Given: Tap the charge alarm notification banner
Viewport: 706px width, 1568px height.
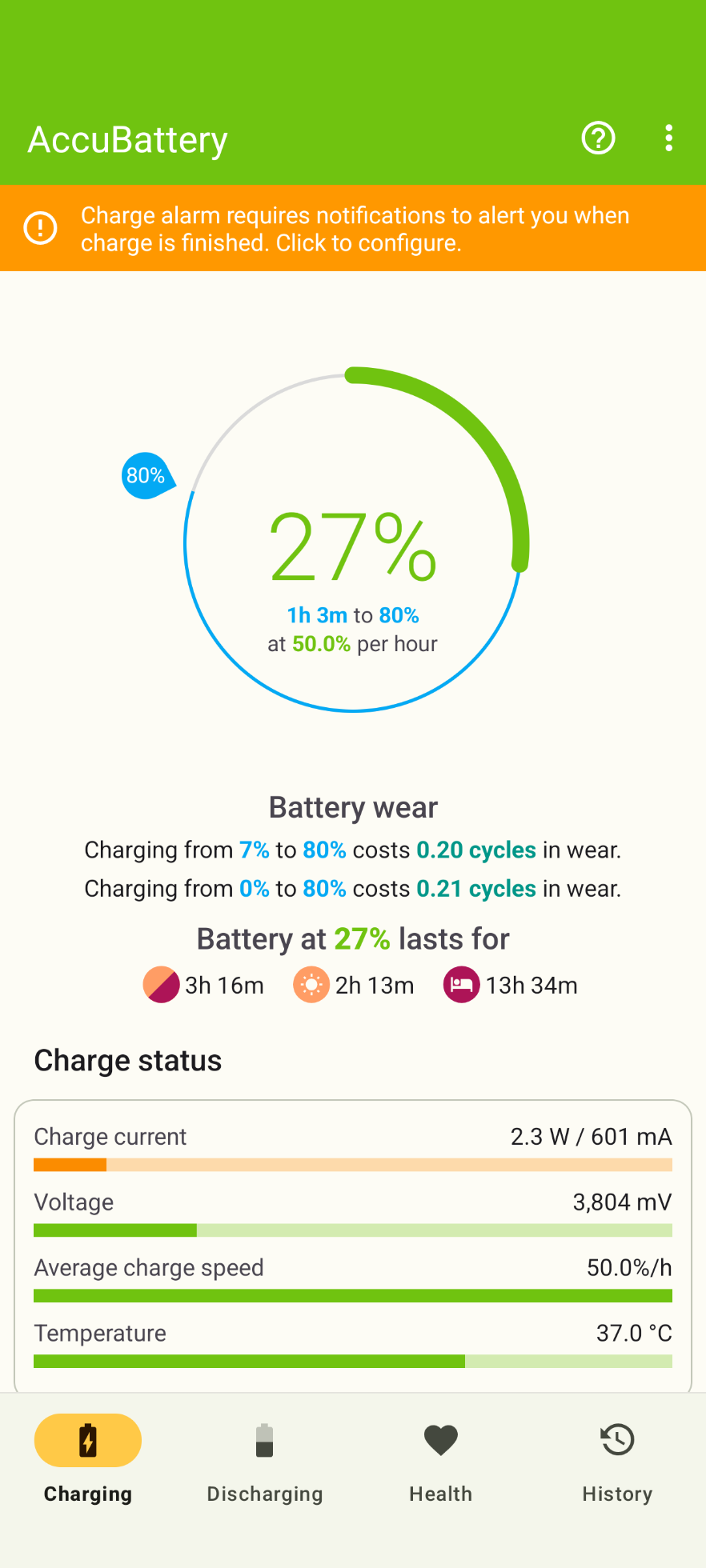Looking at the screenshot, I should coord(353,229).
